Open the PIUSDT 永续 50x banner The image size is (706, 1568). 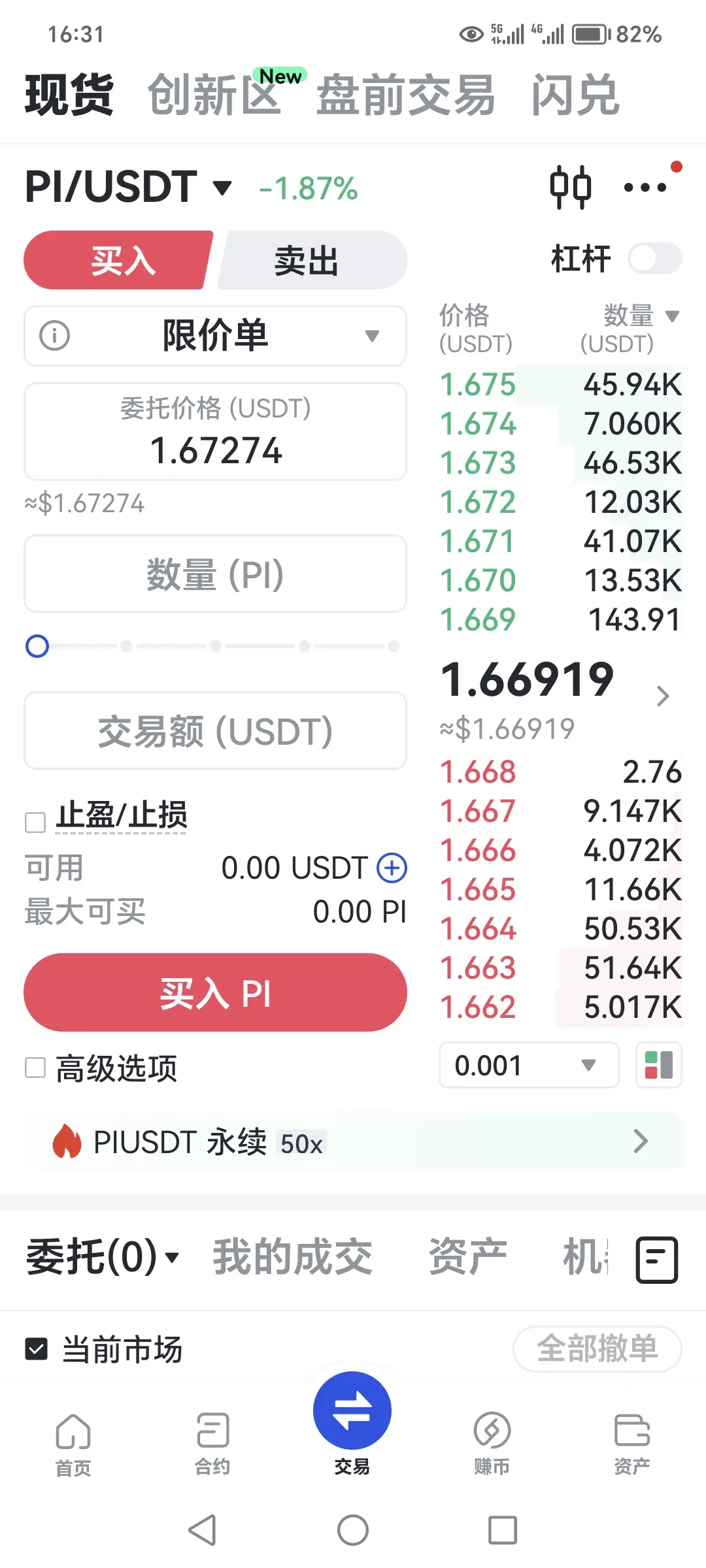pos(353,1142)
